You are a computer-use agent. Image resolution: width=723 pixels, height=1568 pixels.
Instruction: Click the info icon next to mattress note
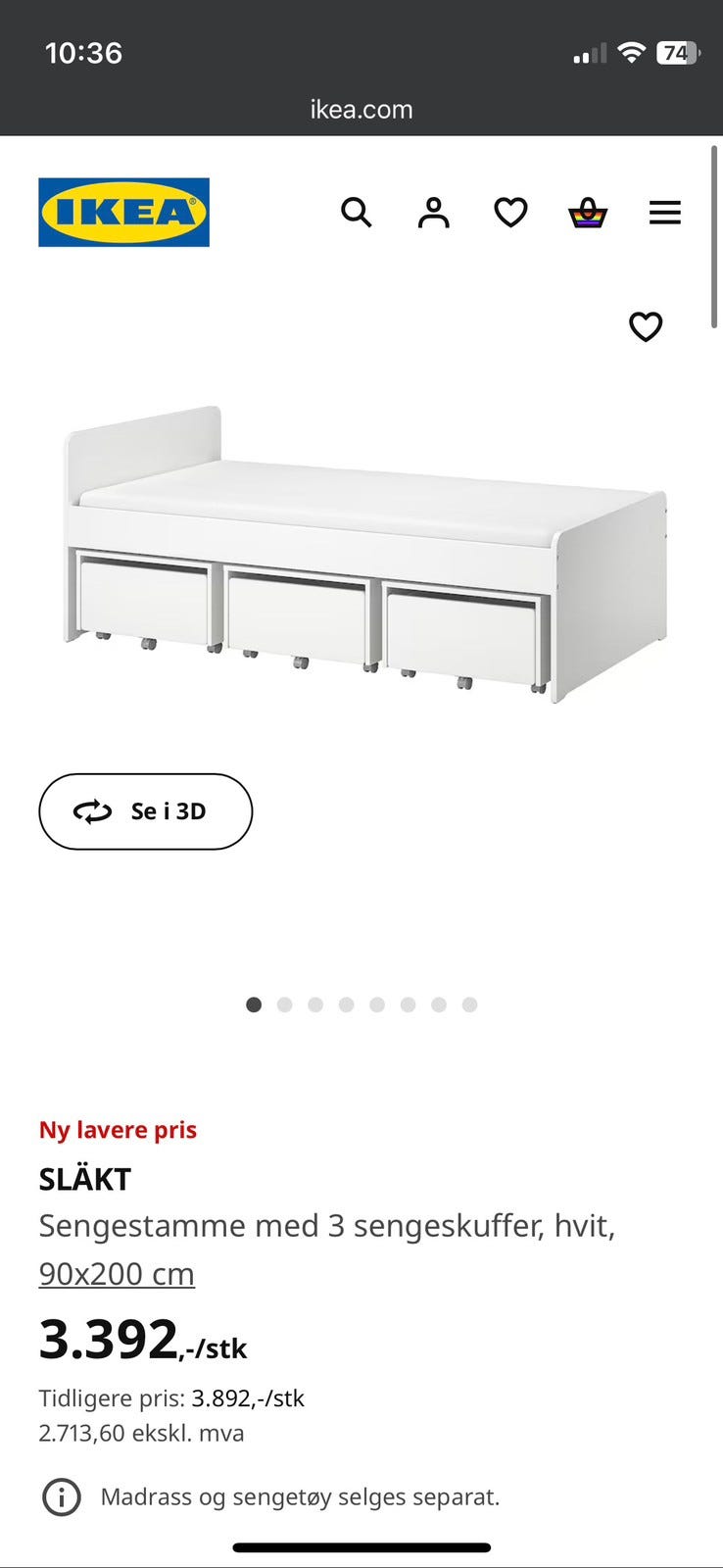click(62, 1497)
